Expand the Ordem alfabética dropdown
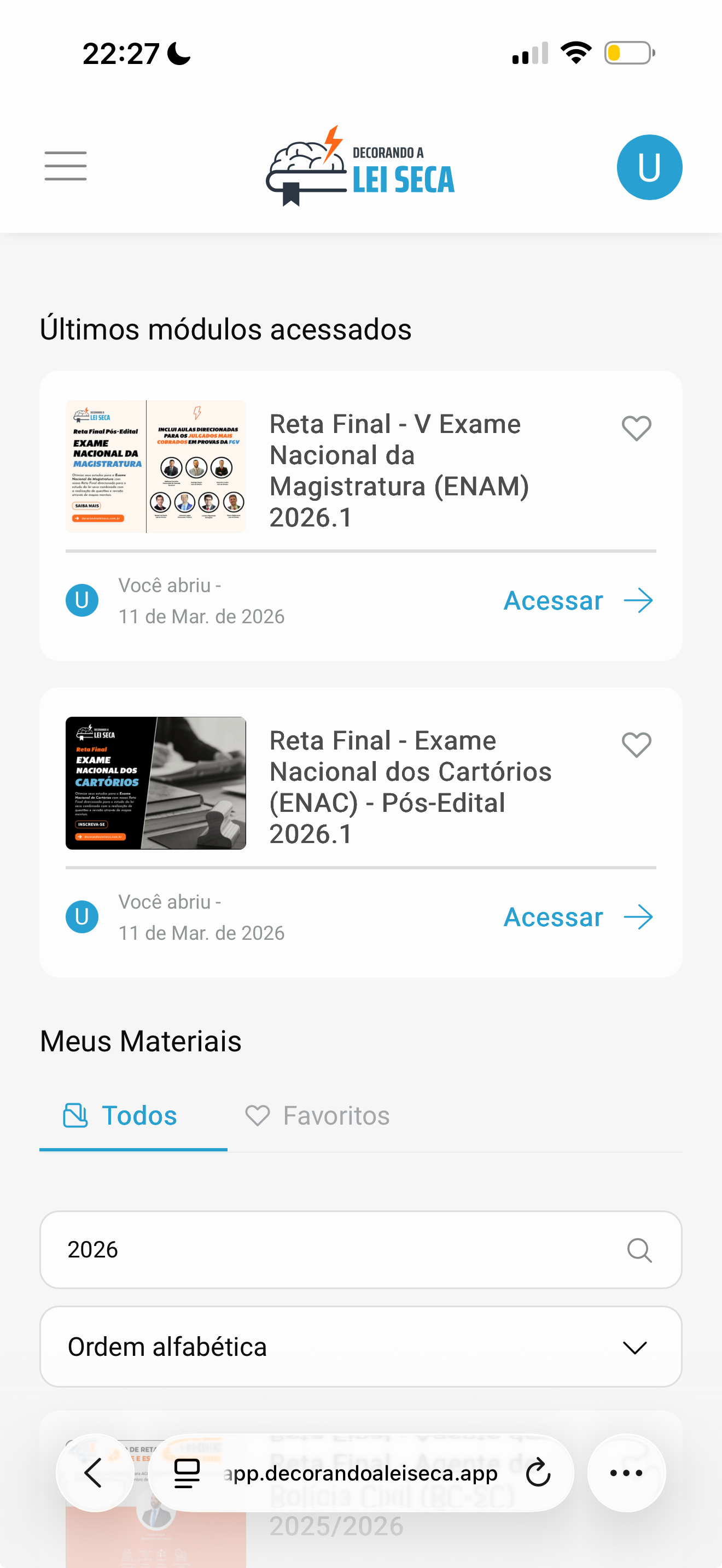The width and height of the screenshot is (722, 1568). [360, 1347]
